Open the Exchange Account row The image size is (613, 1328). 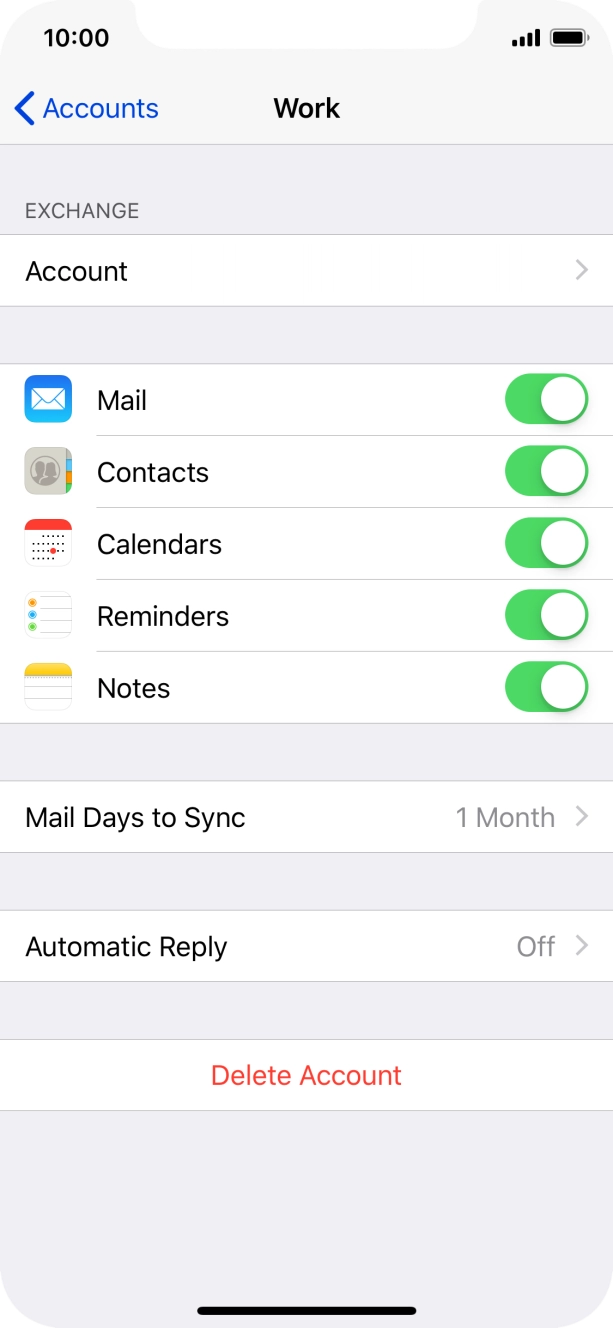(x=306, y=271)
